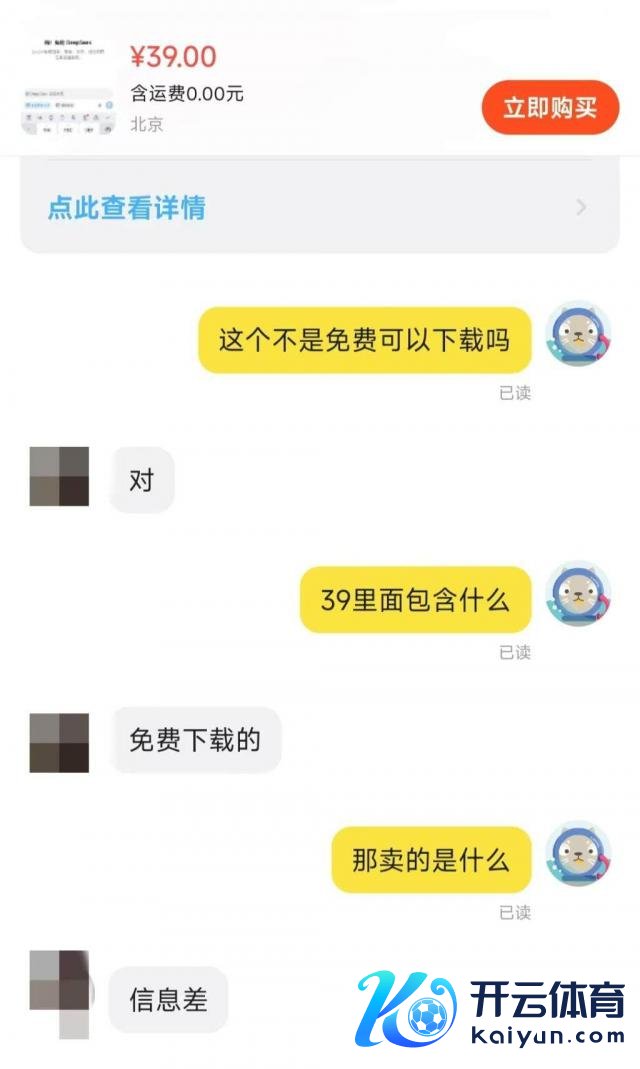Open the ¥39.00 product thumbnail
This screenshot has width=640, height=1069.
click(69, 88)
